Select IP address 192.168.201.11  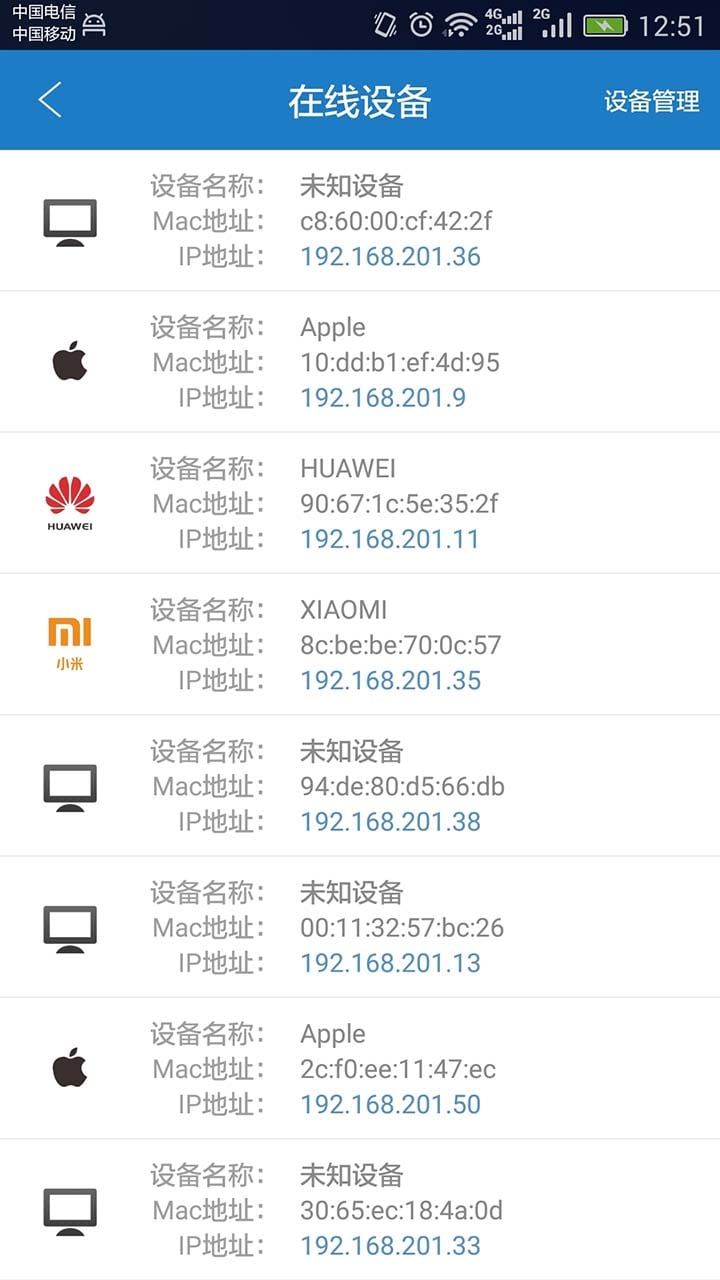pos(389,539)
